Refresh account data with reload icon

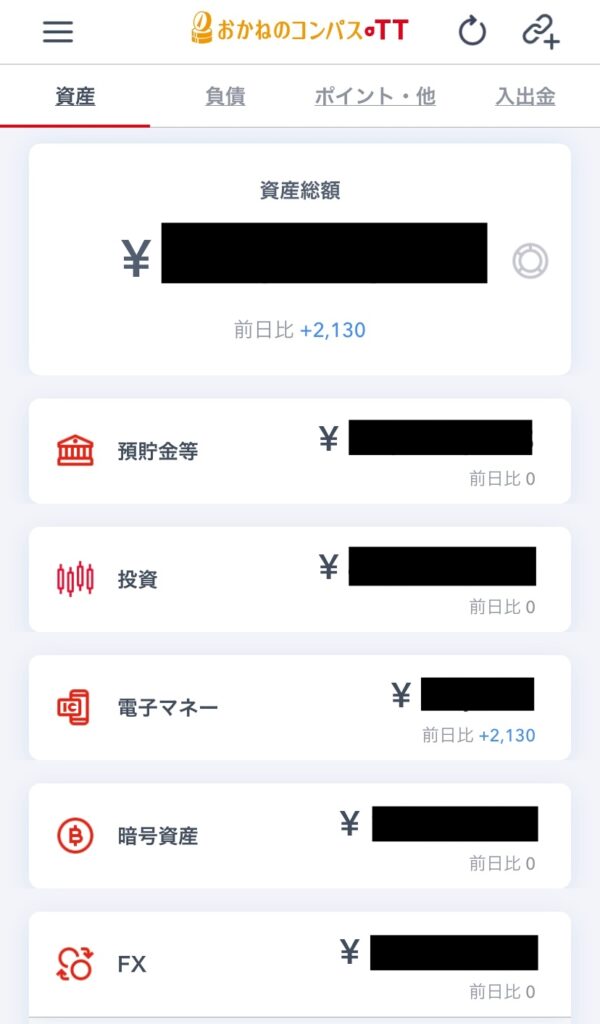[x=472, y=31]
